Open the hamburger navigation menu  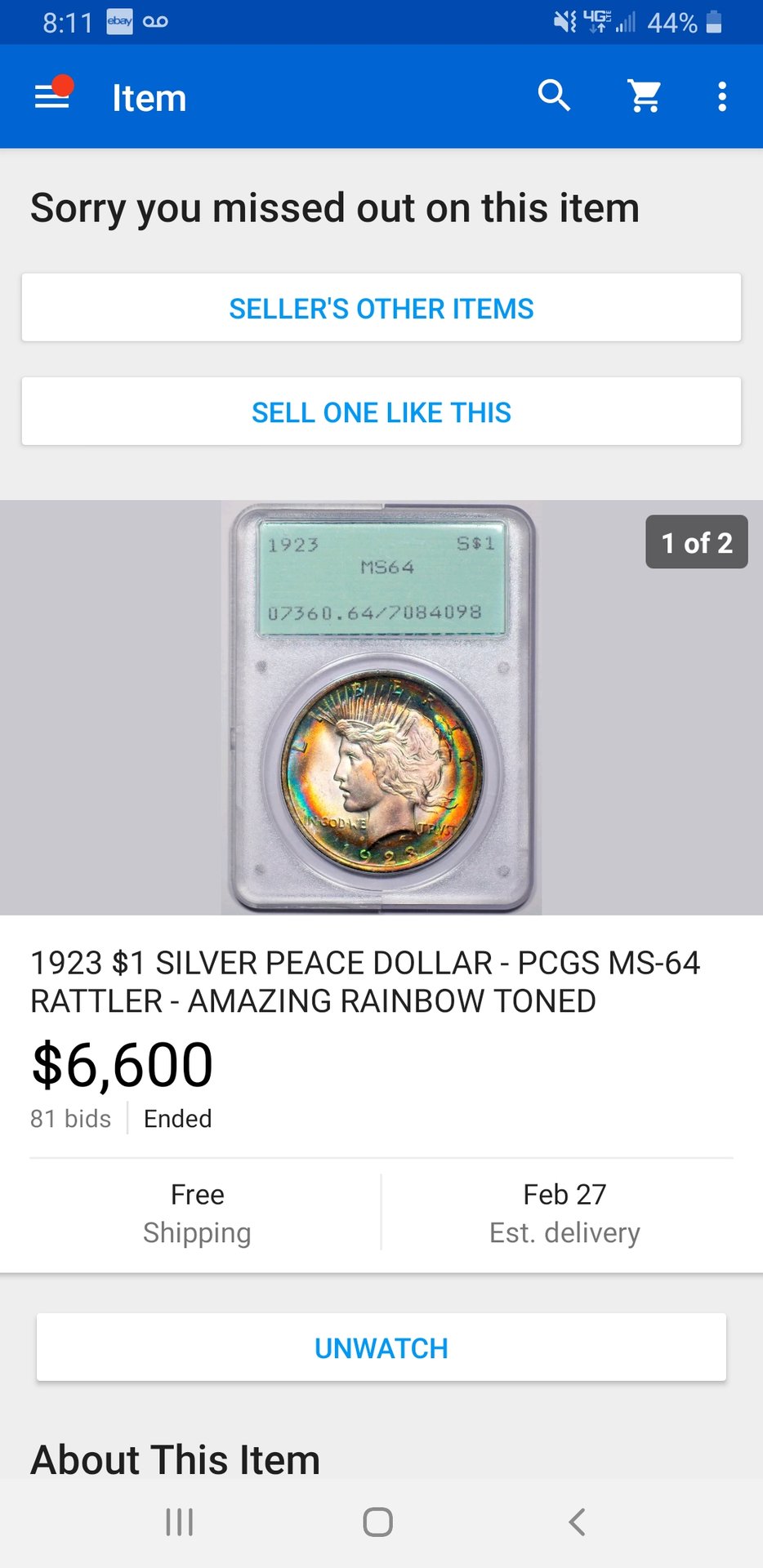coord(51,97)
